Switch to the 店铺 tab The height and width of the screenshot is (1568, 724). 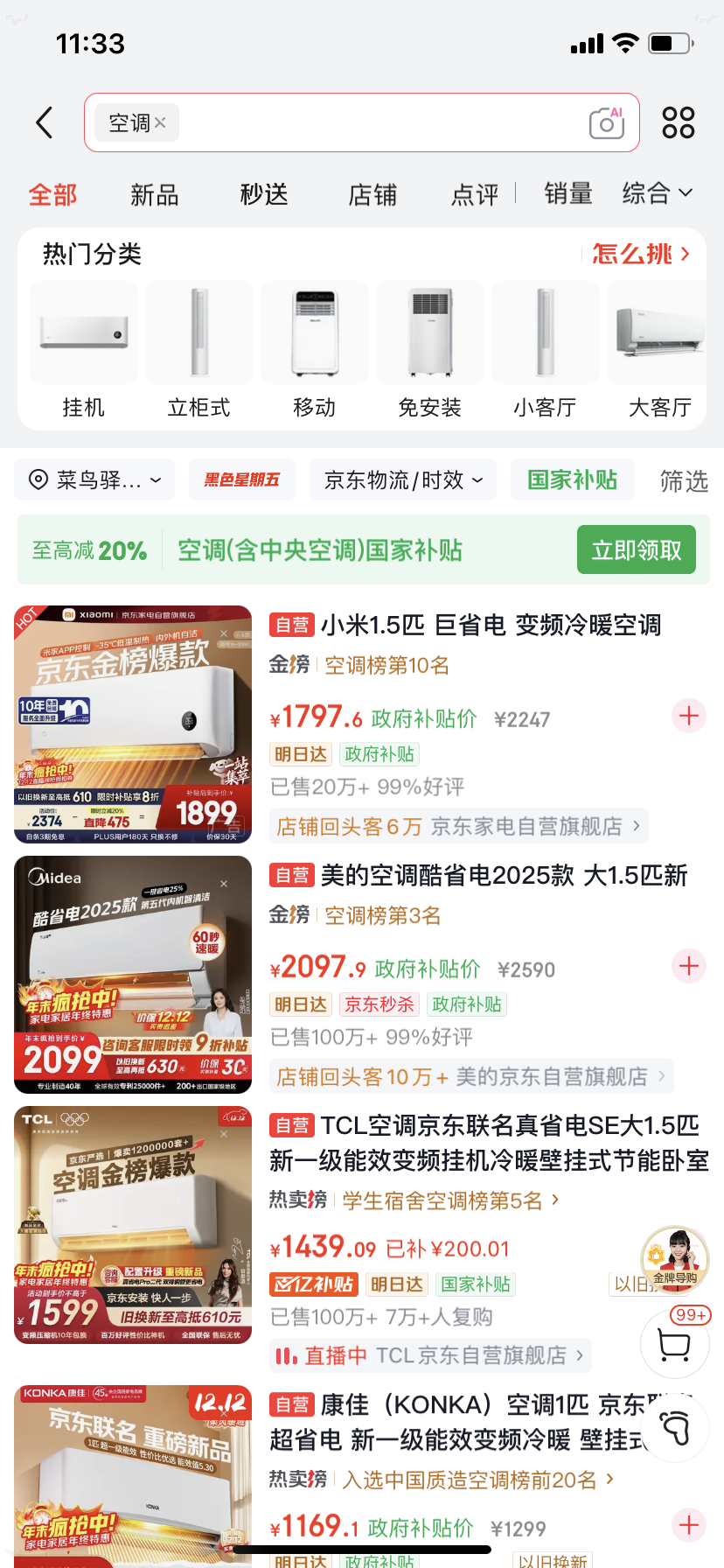pyautogui.click(x=372, y=194)
